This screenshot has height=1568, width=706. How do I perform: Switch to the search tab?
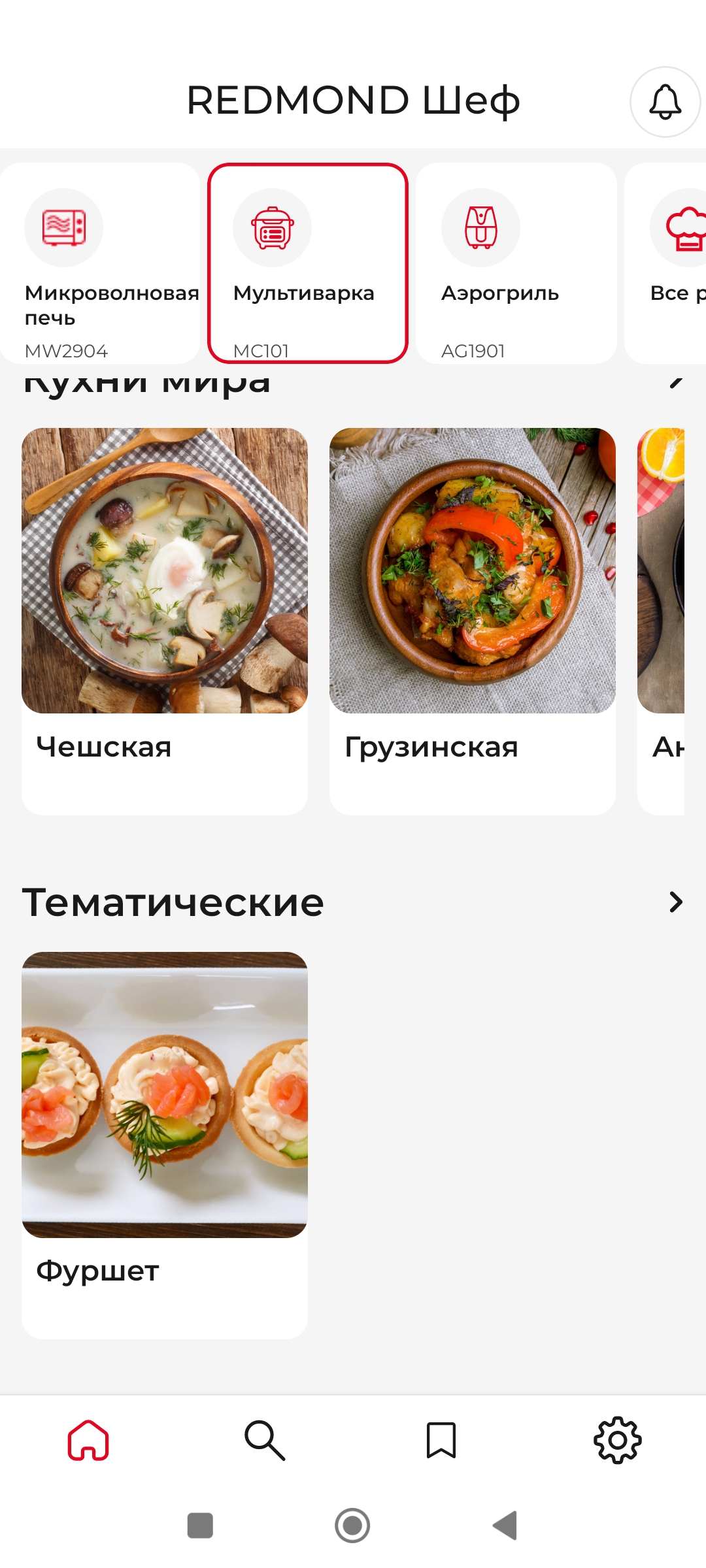[x=265, y=1440]
